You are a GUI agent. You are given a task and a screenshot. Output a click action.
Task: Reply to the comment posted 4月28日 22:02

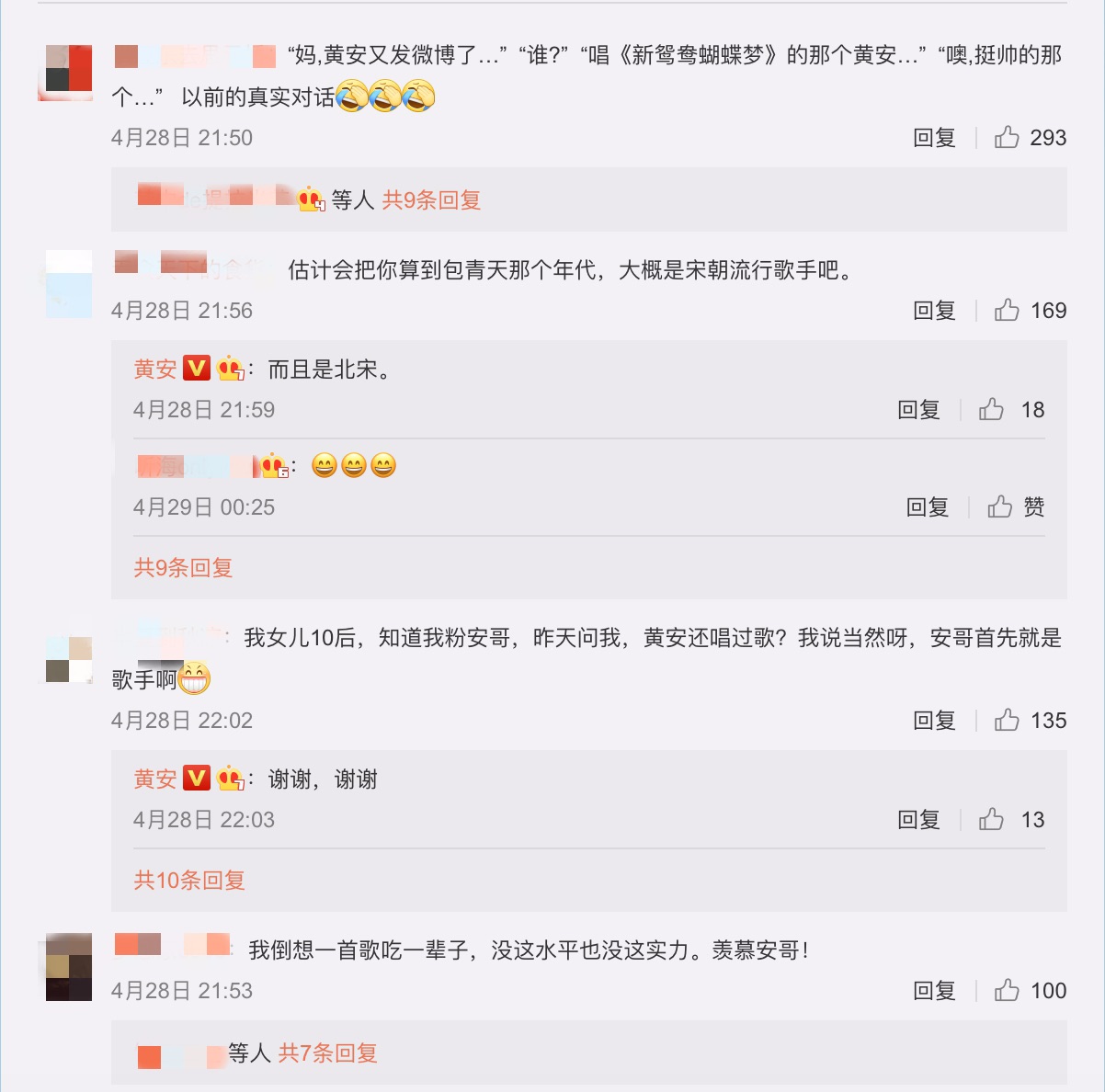click(934, 721)
